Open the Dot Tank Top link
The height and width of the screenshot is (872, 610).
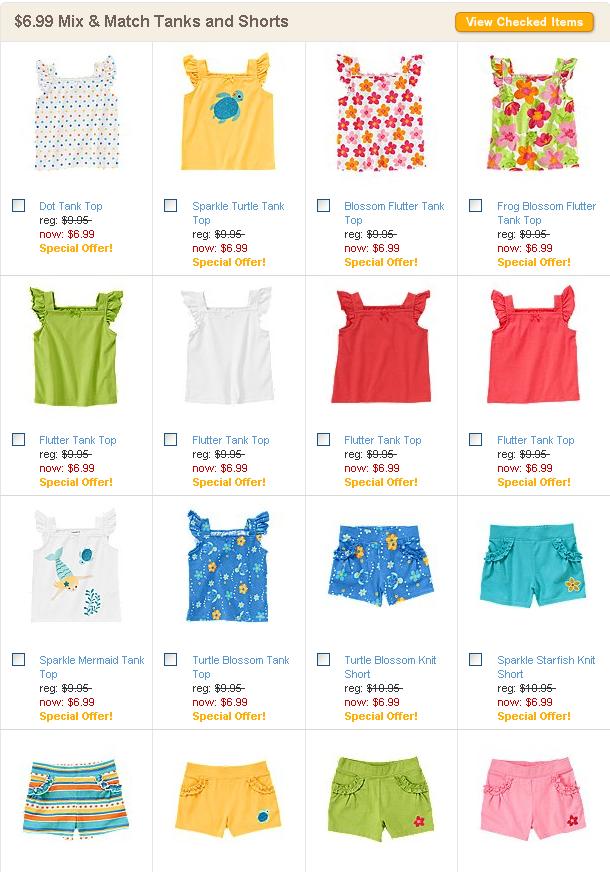coord(70,206)
